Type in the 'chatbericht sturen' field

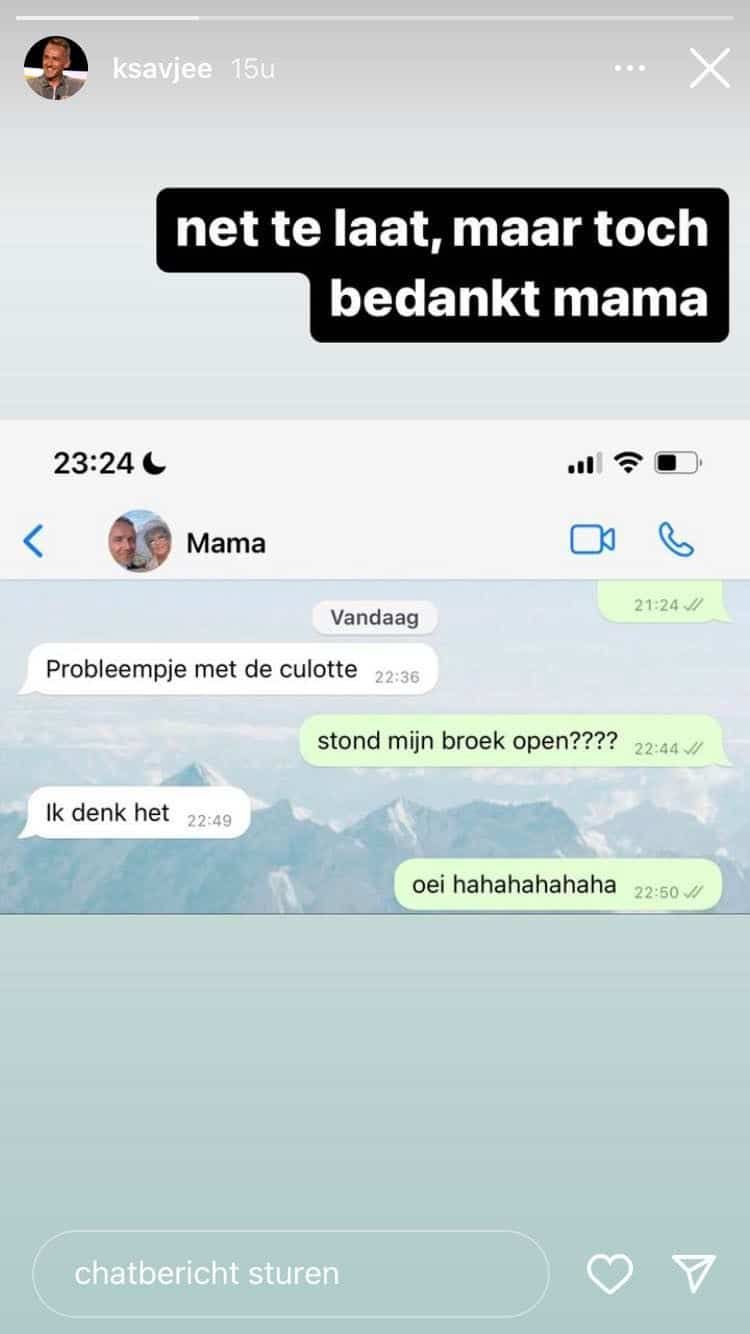pyautogui.click(x=290, y=1273)
